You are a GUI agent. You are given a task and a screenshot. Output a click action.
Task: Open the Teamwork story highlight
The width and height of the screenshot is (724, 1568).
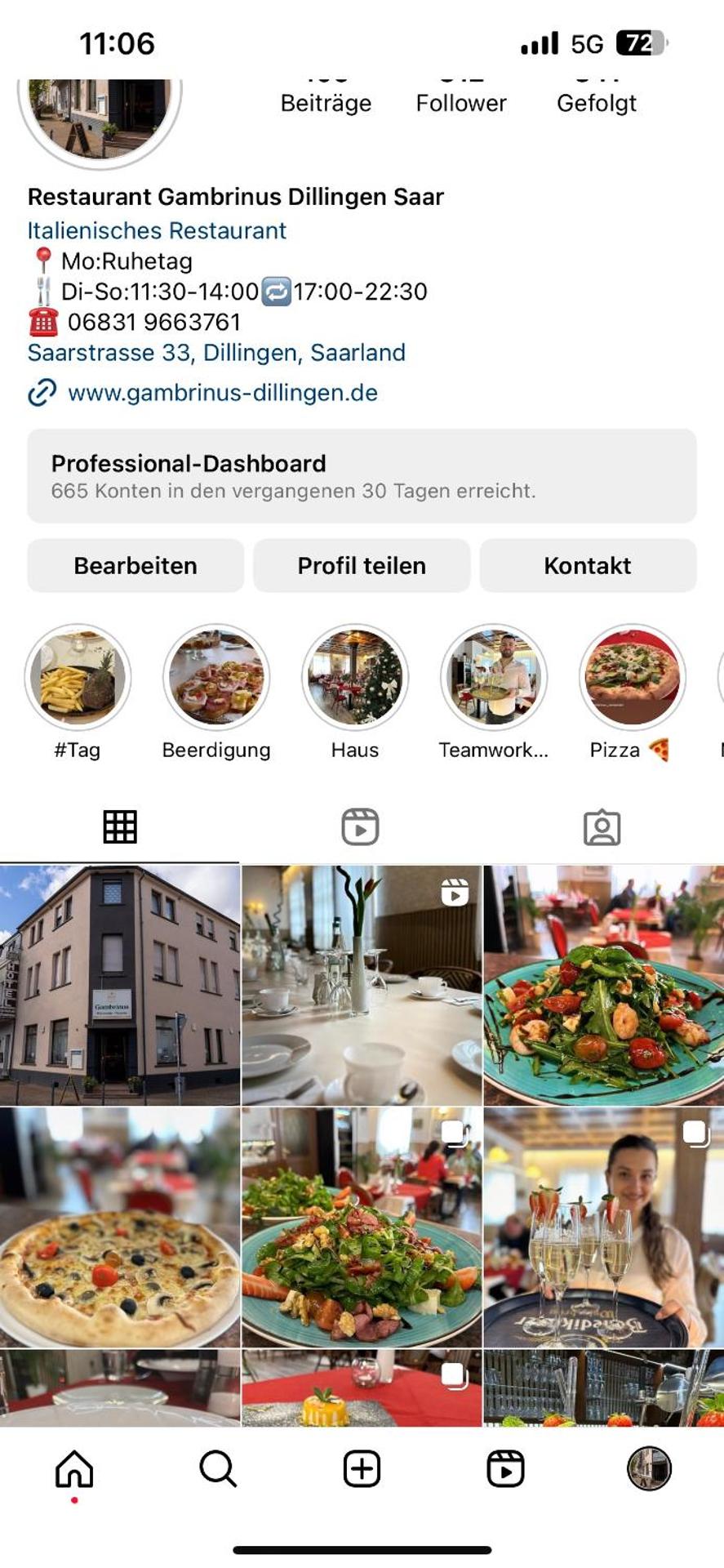(x=493, y=677)
